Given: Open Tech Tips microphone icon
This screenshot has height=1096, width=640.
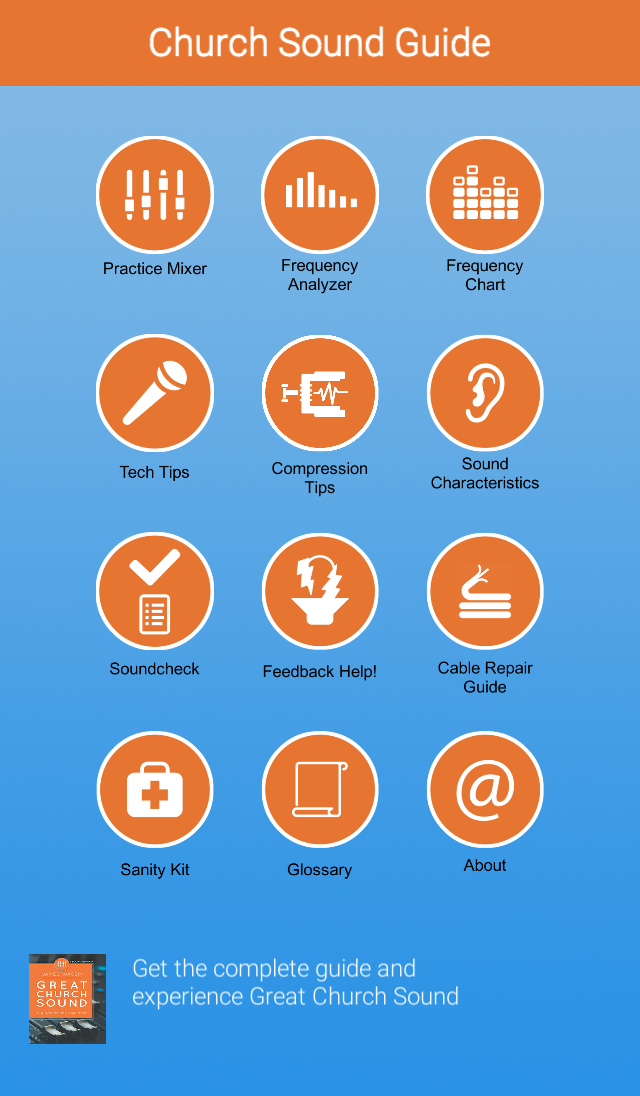Looking at the screenshot, I should (x=155, y=393).
